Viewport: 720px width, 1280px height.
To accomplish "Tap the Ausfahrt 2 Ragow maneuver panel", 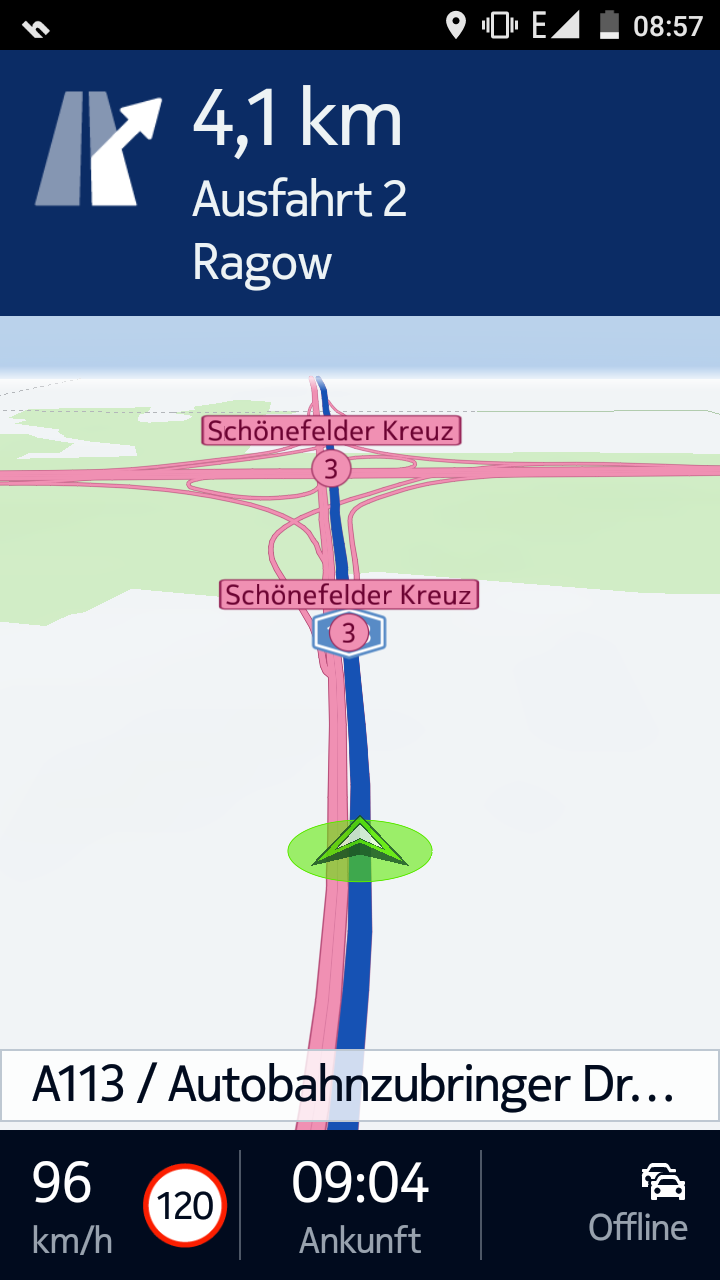I will 360,183.
